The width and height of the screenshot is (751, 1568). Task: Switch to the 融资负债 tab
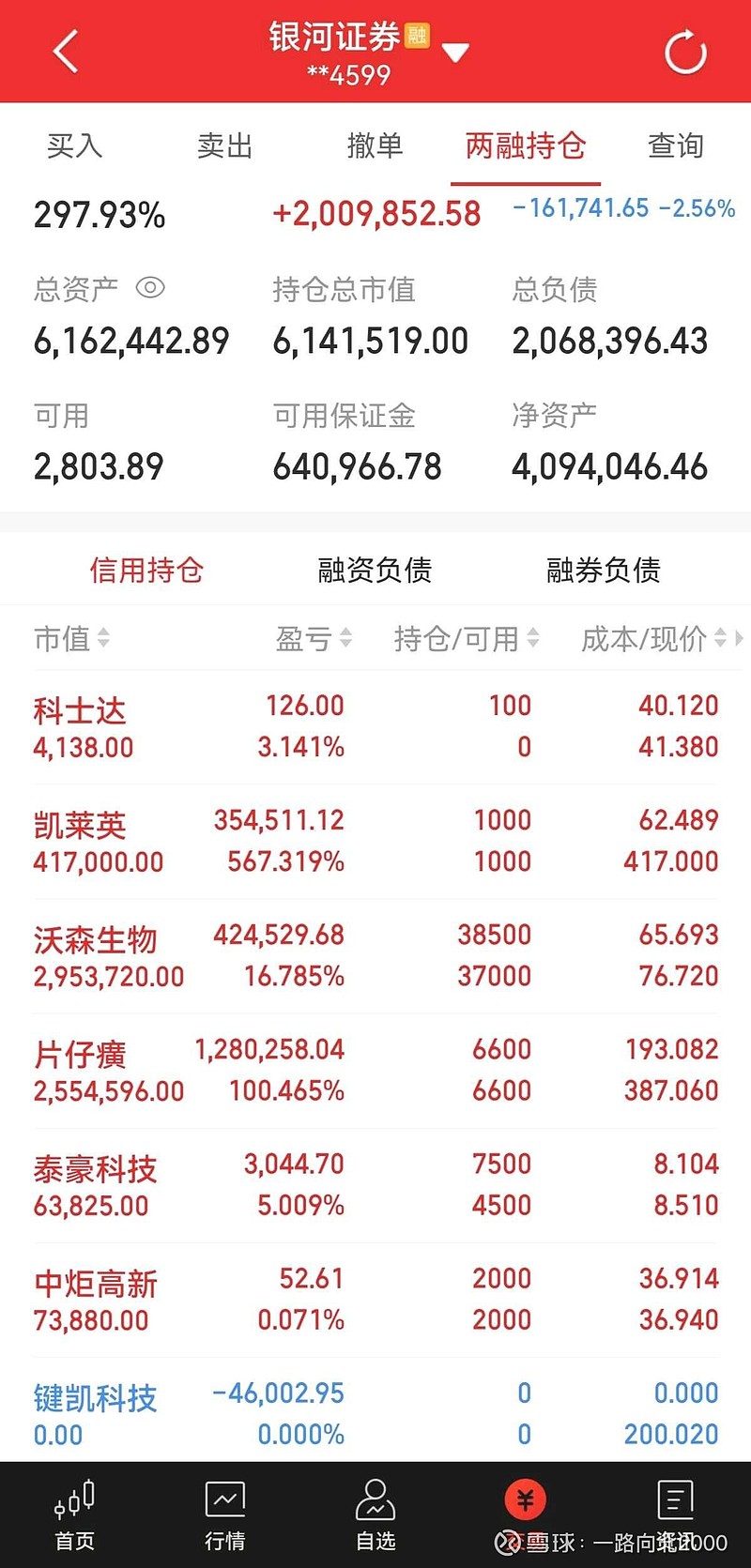(x=374, y=570)
